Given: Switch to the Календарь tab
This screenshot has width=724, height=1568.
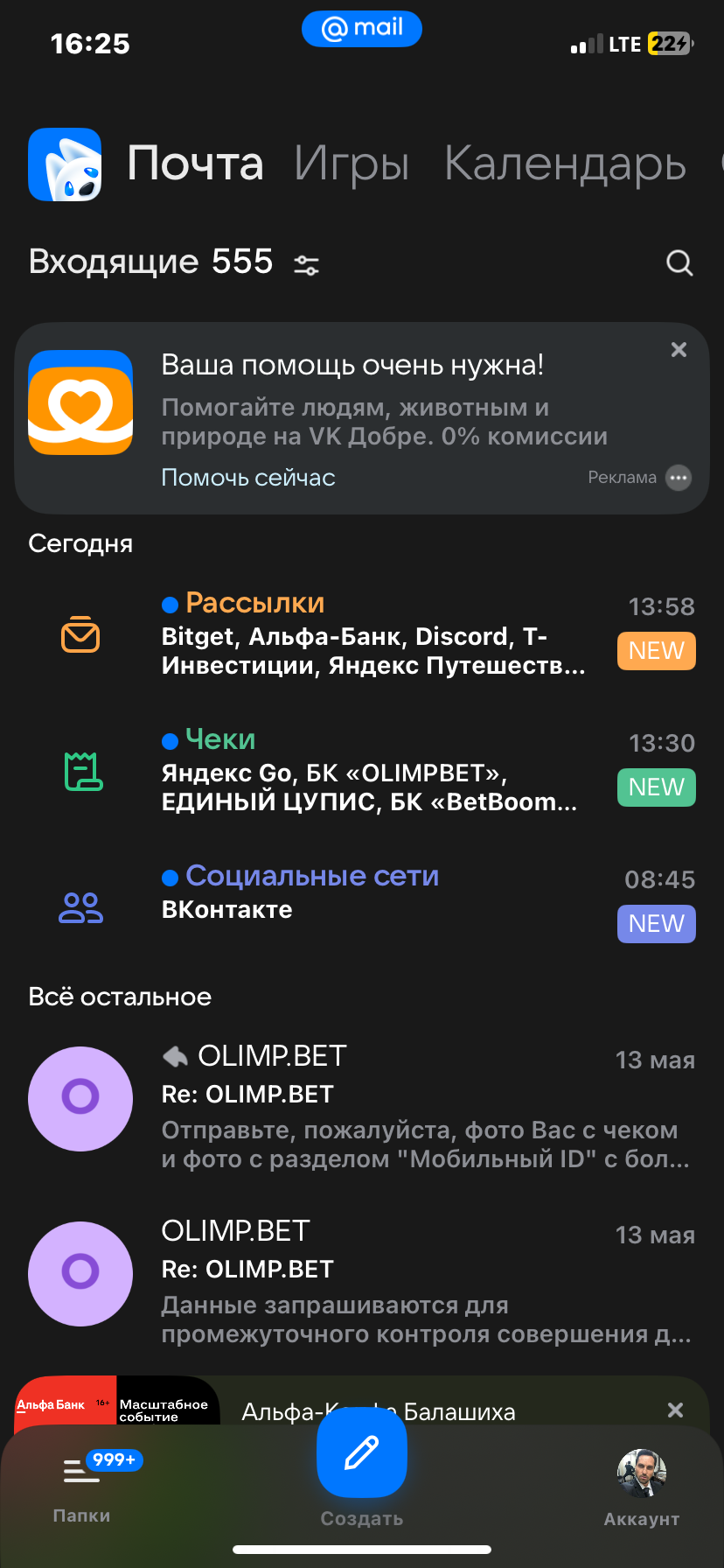Looking at the screenshot, I should (x=565, y=164).
